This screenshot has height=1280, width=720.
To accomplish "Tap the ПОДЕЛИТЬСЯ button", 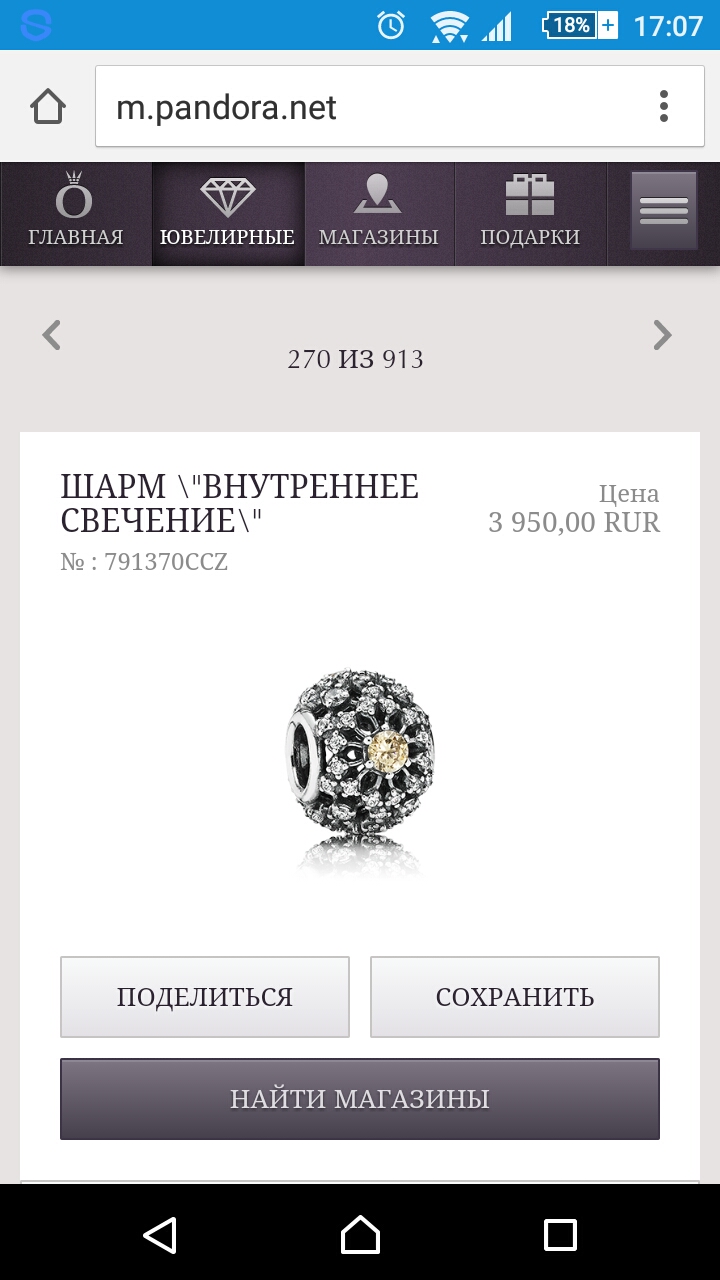I will tap(205, 997).
